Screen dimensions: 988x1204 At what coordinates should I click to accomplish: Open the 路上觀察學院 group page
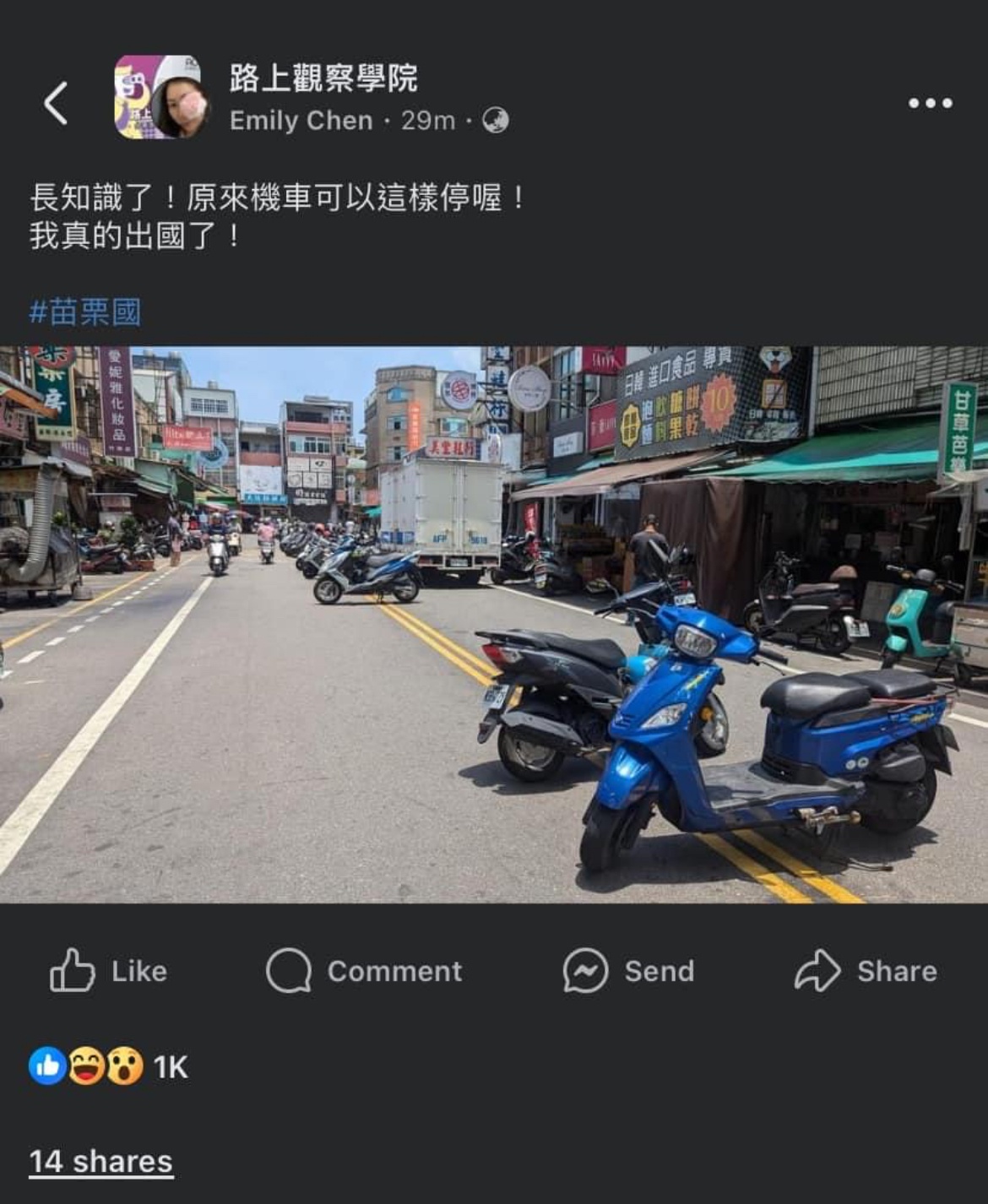coord(323,78)
